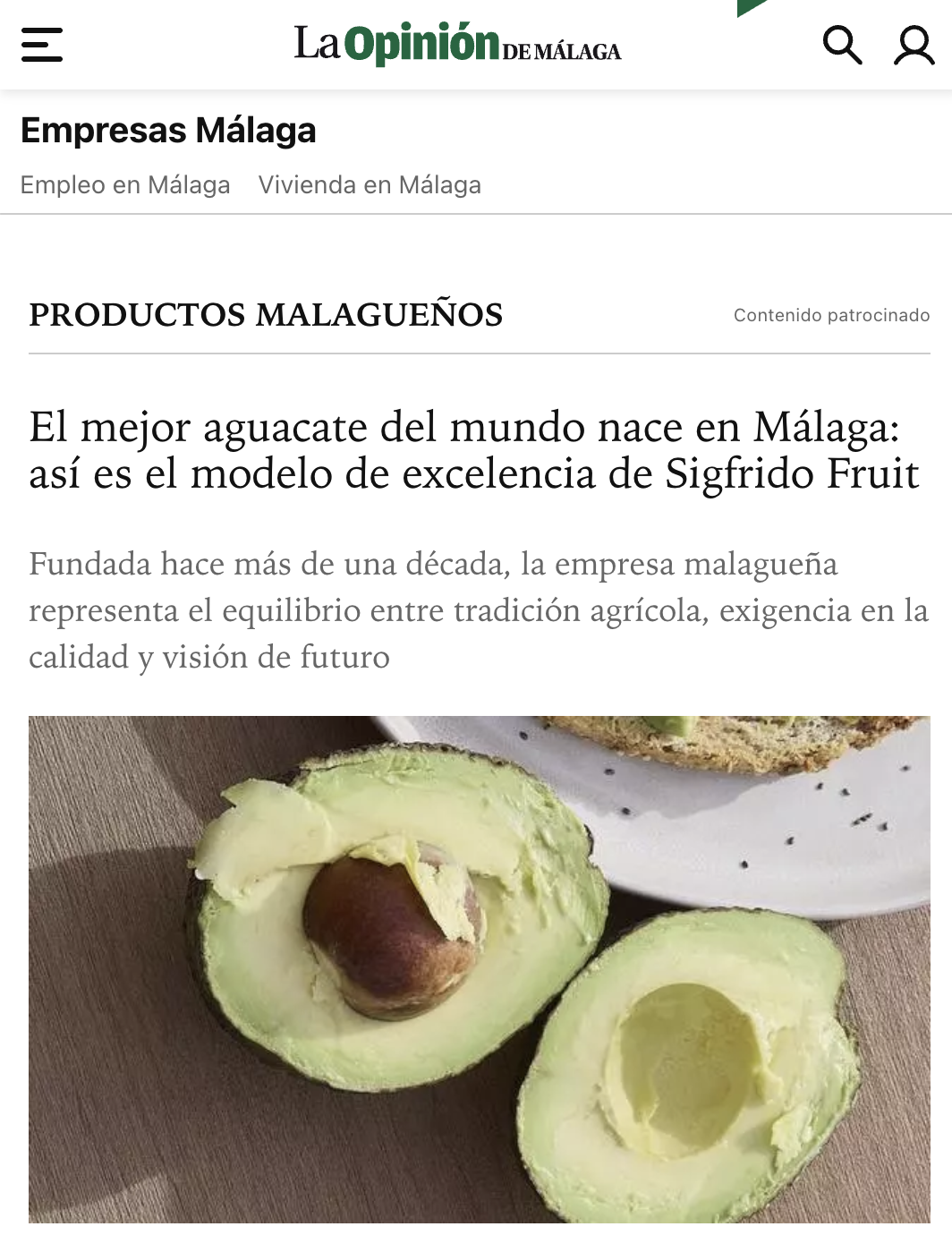Switch to the 'Vivienda en Málaga' section
Image resolution: width=952 pixels, height=1235 pixels.
pyautogui.click(x=370, y=185)
